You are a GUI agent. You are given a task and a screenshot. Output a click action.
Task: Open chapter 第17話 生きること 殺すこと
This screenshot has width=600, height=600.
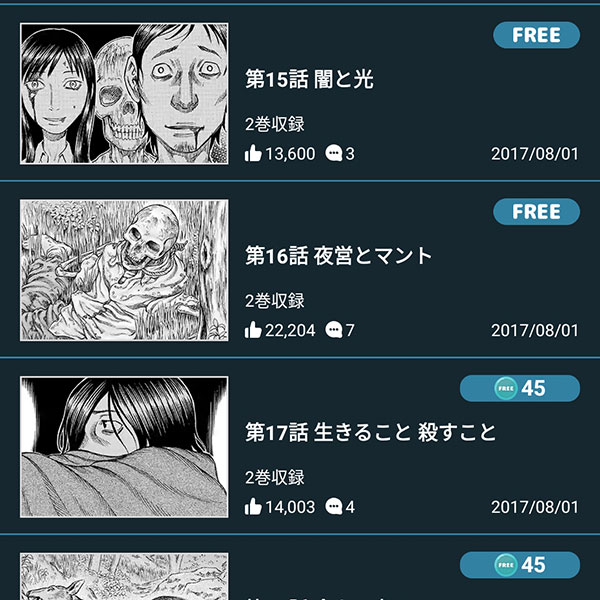pos(371,433)
